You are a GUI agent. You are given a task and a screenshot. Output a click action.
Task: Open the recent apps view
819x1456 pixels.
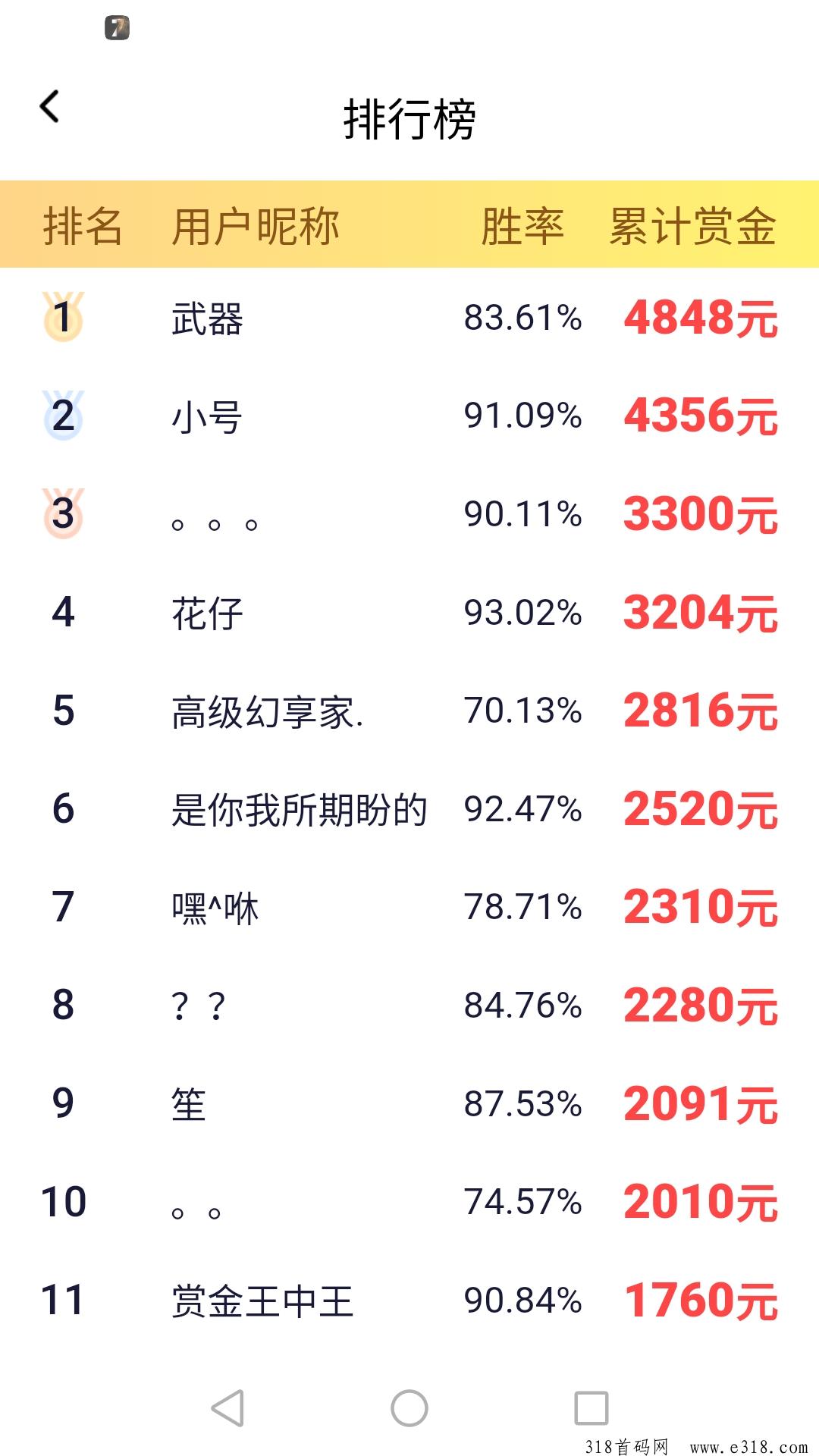click(x=591, y=1408)
